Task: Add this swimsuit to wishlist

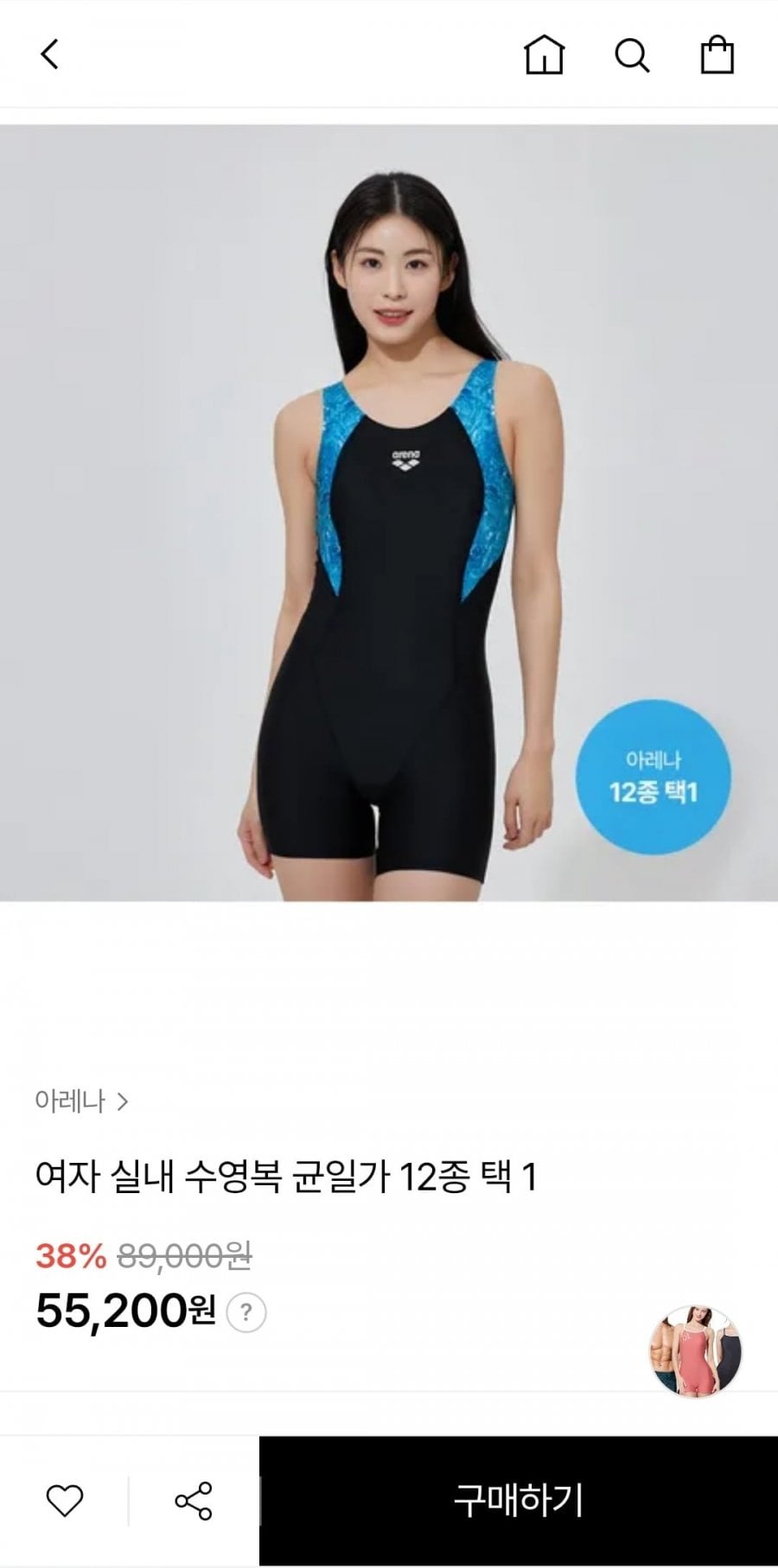Action: point(65,1501)
